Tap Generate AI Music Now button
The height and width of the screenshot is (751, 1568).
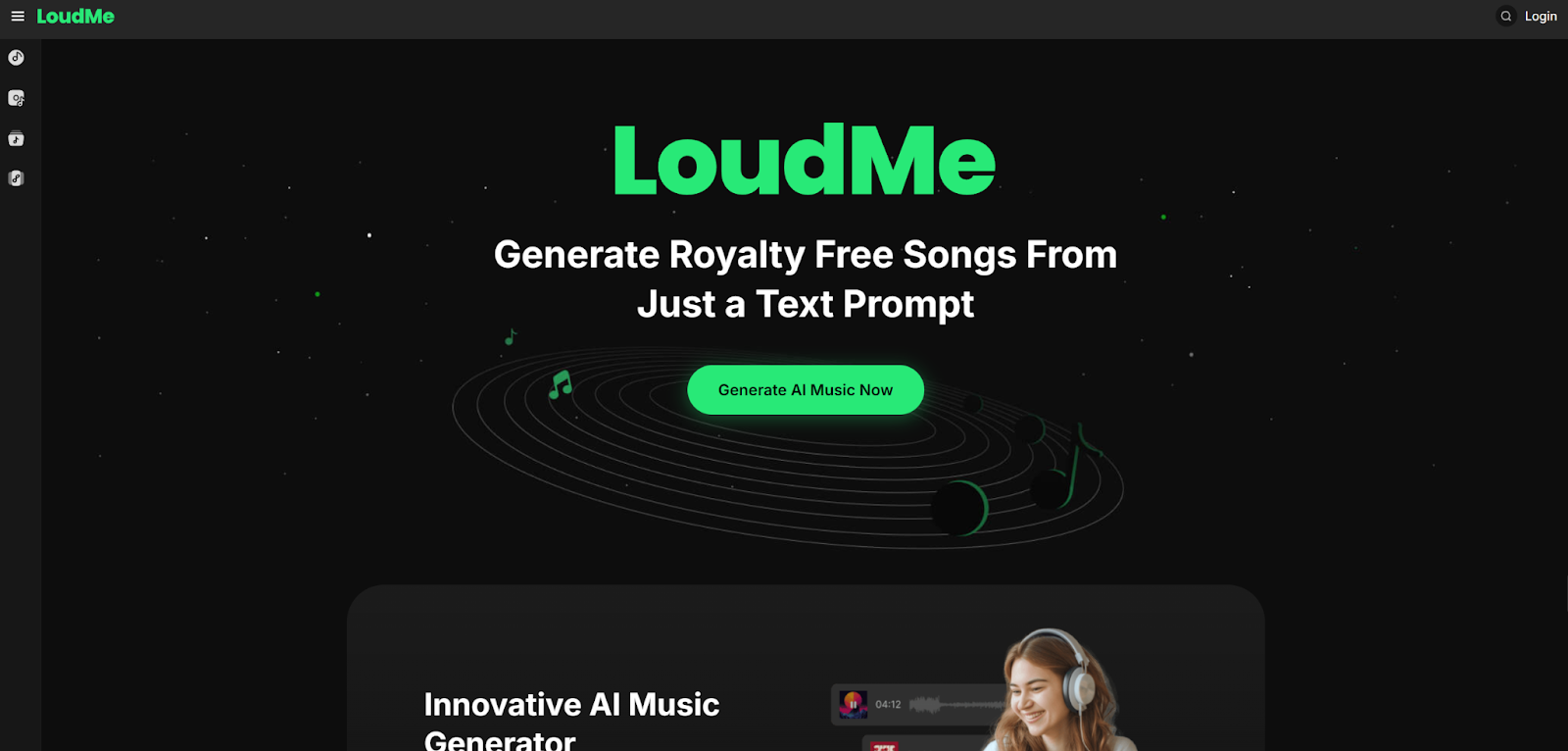tap(805, 390)
